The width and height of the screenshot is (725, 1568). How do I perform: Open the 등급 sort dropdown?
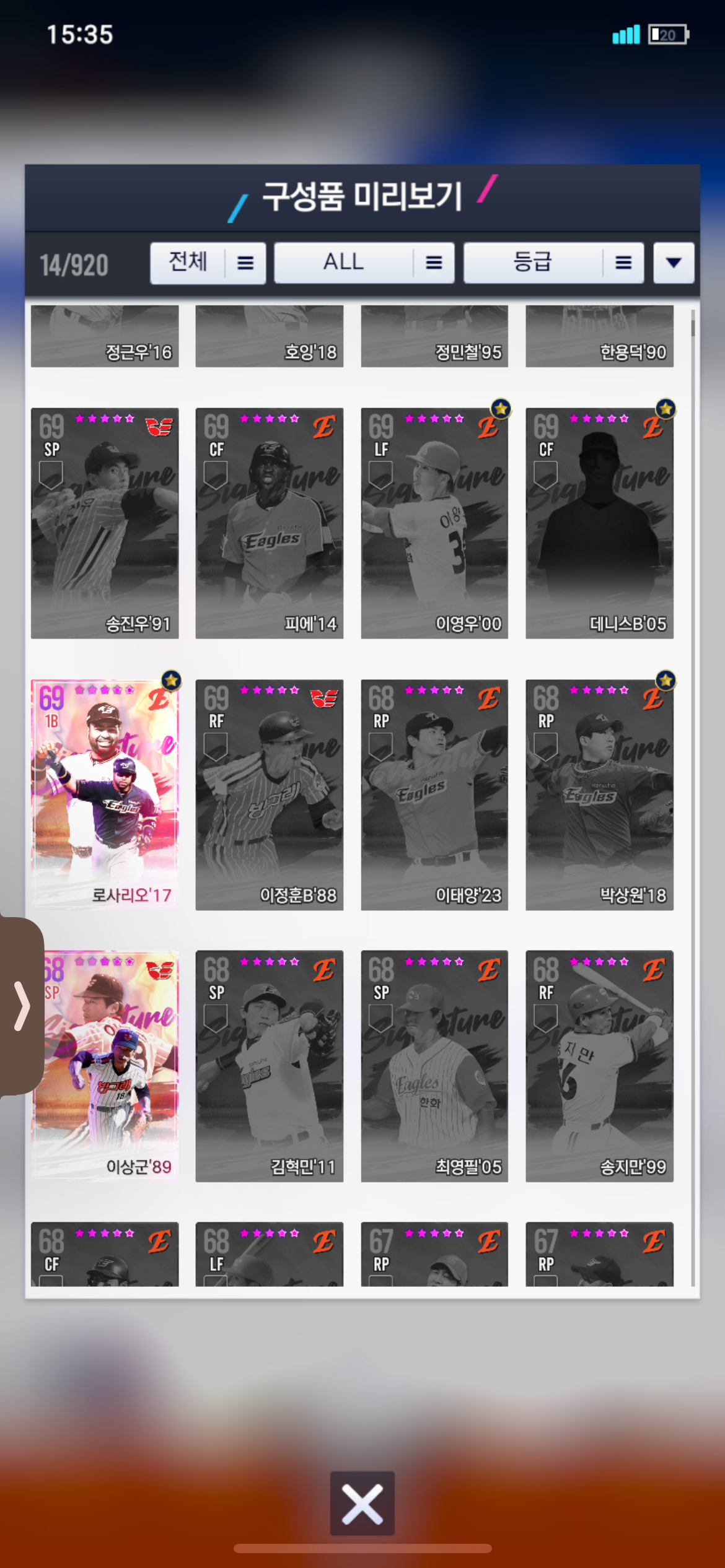coord(553,263)
